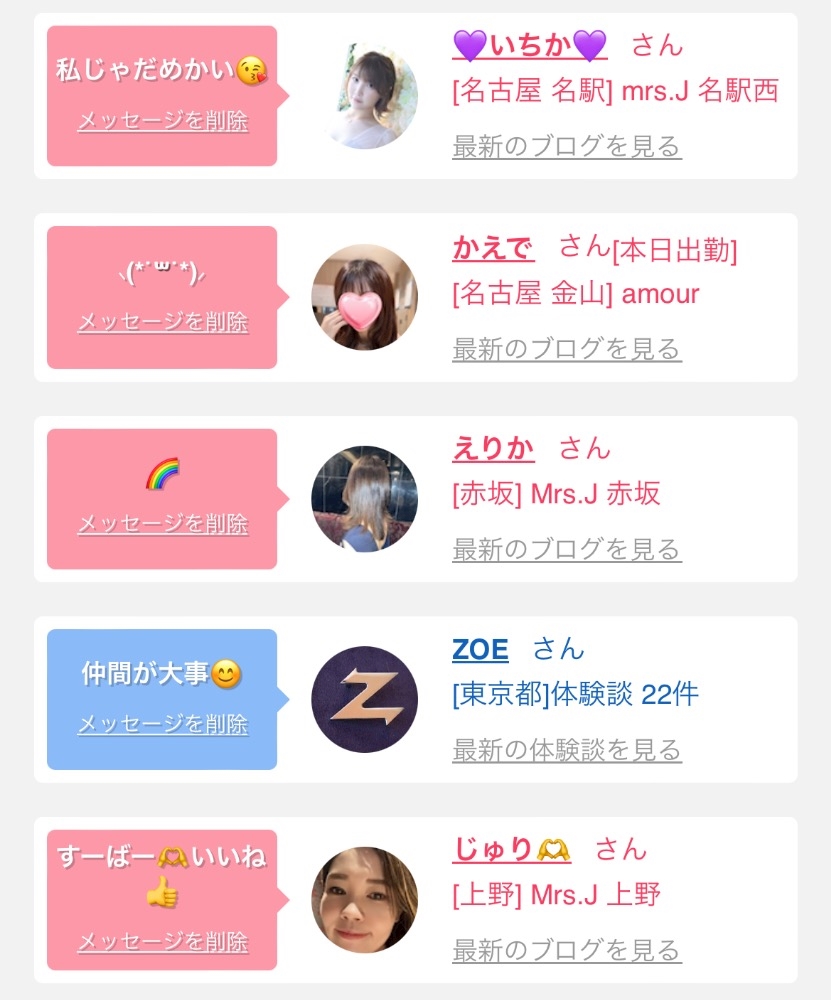Tap いちか's profile photo
The height and width of the screenshot is (1000, 831).
pos(368,96)
